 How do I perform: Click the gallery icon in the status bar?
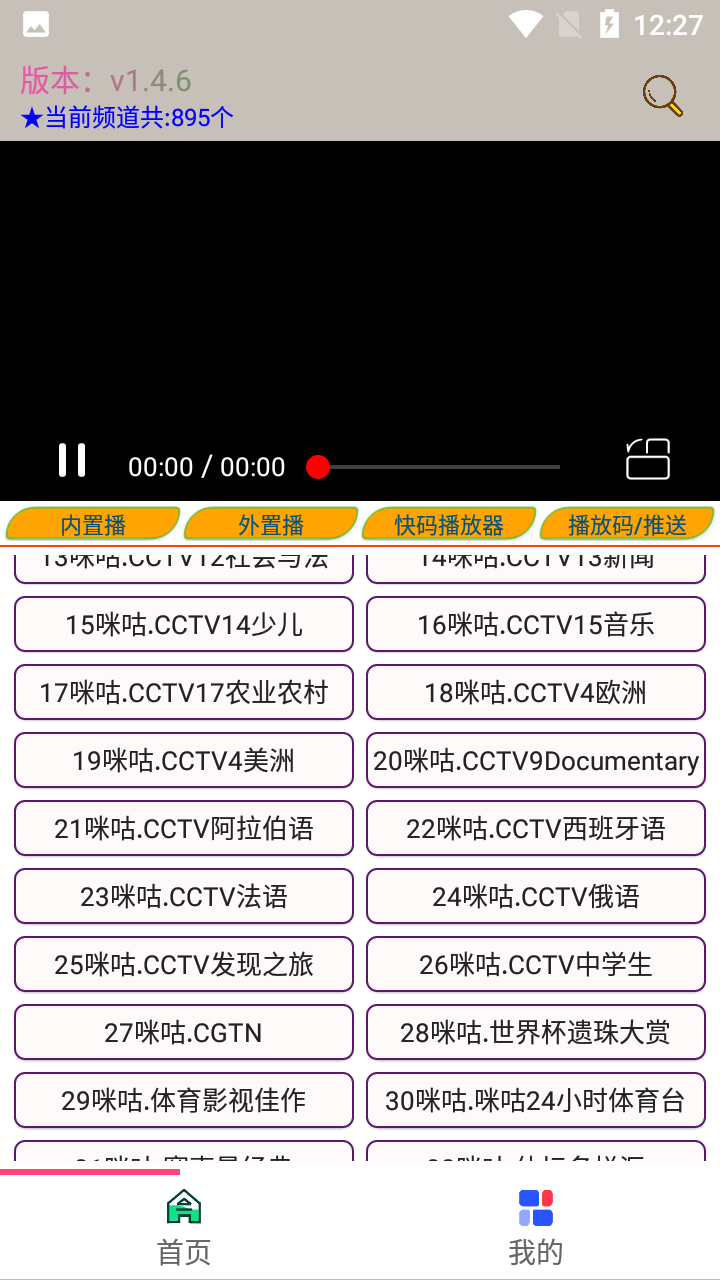pyautogui.click(x=34, y=24)
